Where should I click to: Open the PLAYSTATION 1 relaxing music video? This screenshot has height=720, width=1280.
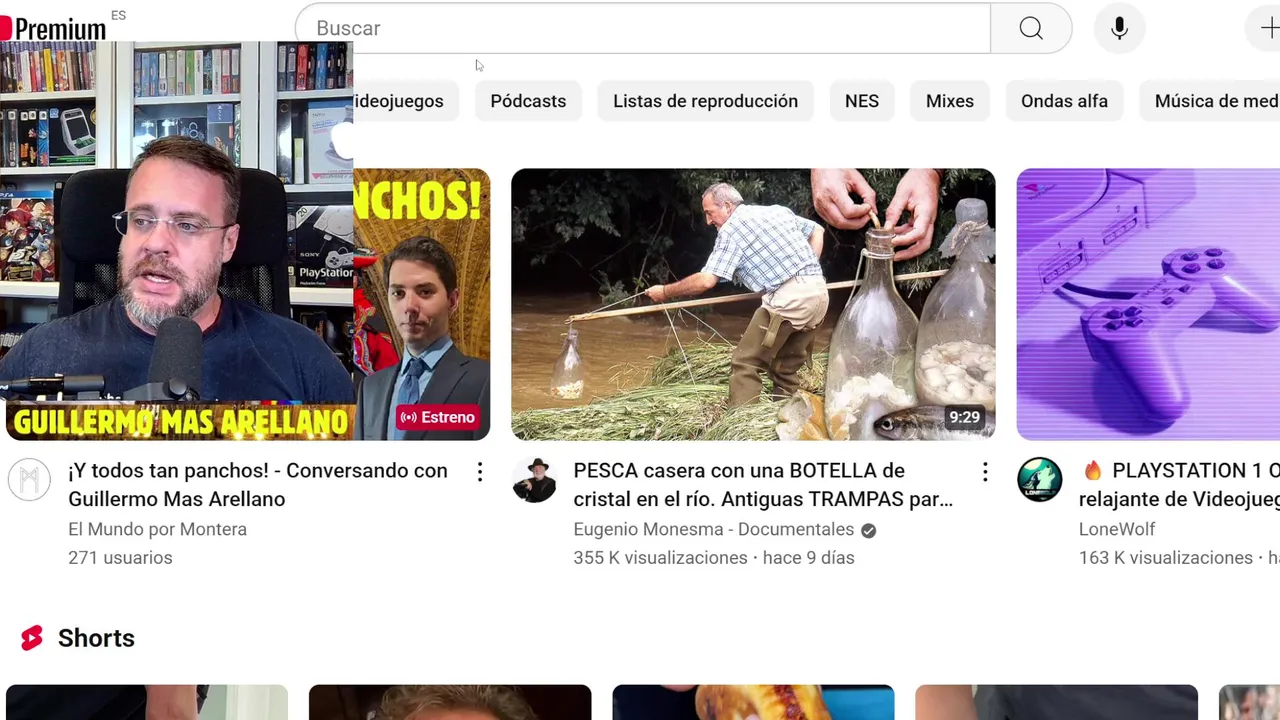(1148, 304)
